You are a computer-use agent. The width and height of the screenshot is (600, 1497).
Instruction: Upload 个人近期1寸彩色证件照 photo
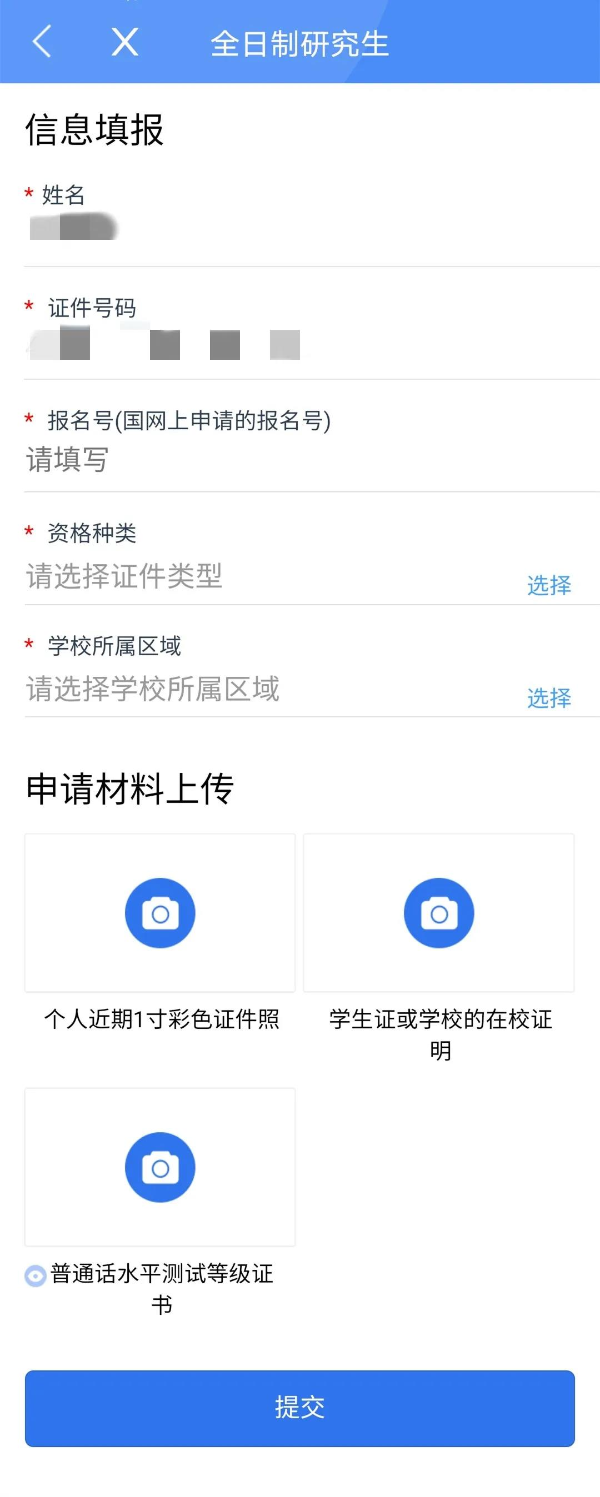click(160, 913)
